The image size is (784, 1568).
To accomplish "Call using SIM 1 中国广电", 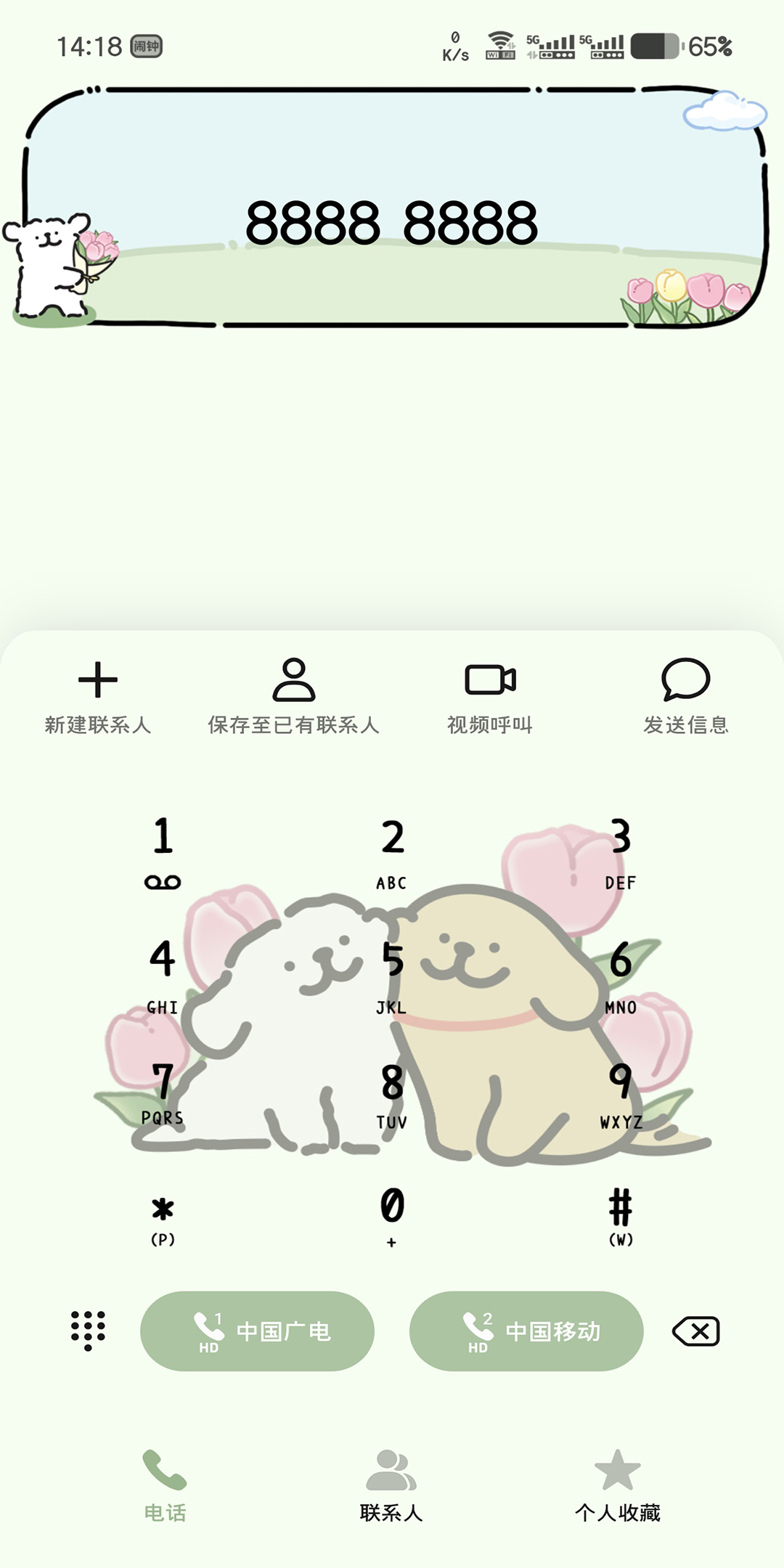I will click(258, 1331).
